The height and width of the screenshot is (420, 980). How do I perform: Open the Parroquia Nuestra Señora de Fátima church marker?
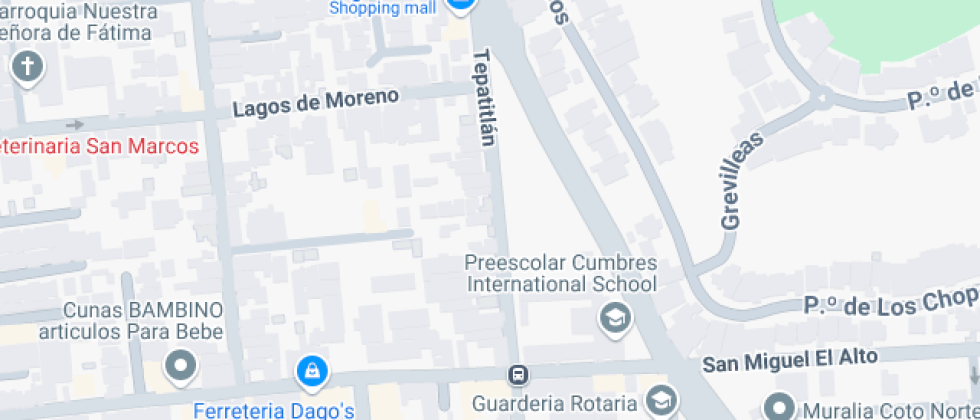click(27, 68)
